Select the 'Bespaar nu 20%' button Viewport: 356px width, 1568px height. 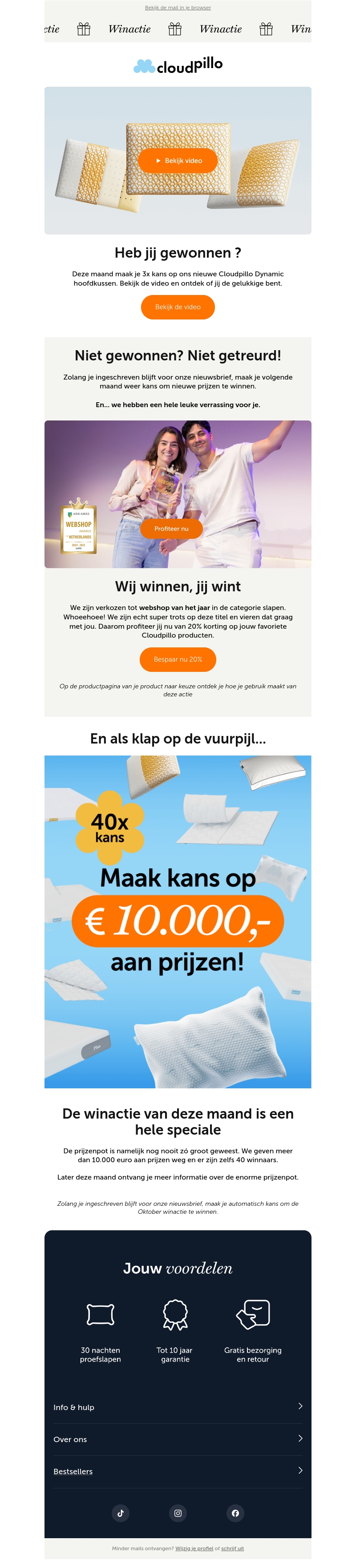coord(178,659)
